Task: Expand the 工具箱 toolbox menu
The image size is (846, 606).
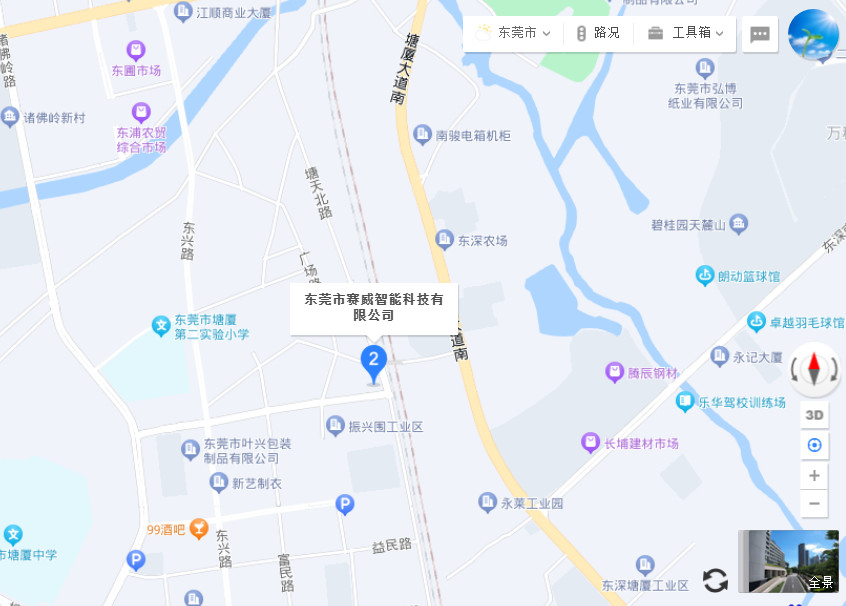Action: tap(686, 33)
